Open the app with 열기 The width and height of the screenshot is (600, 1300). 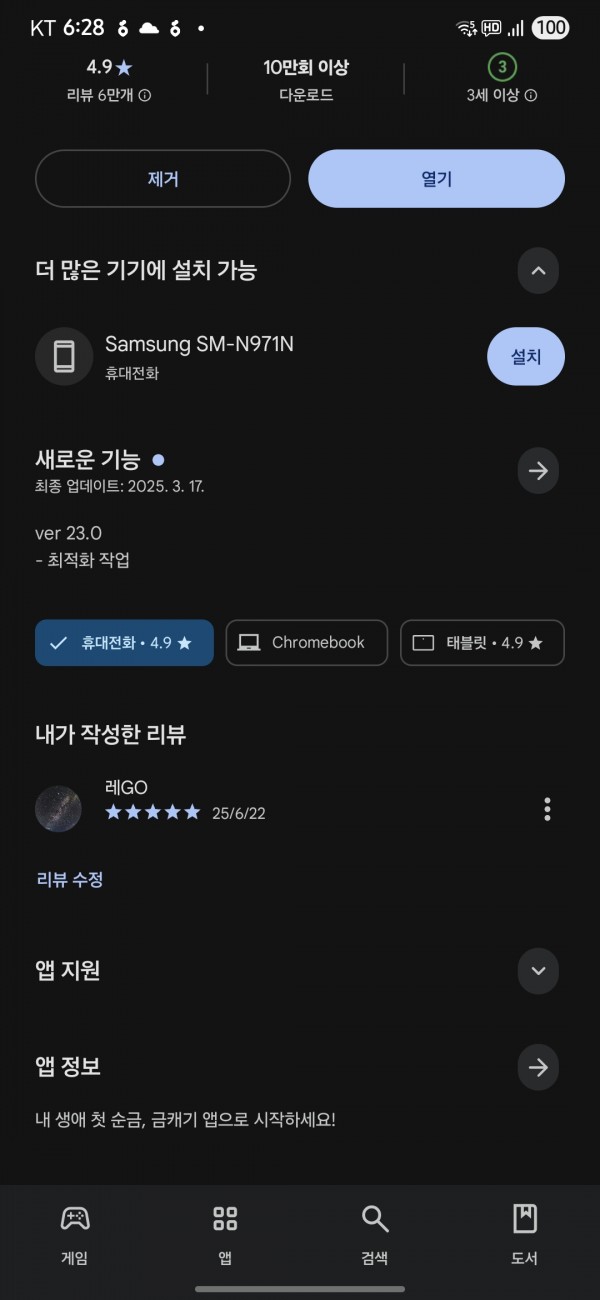click(x=436, y=179)
